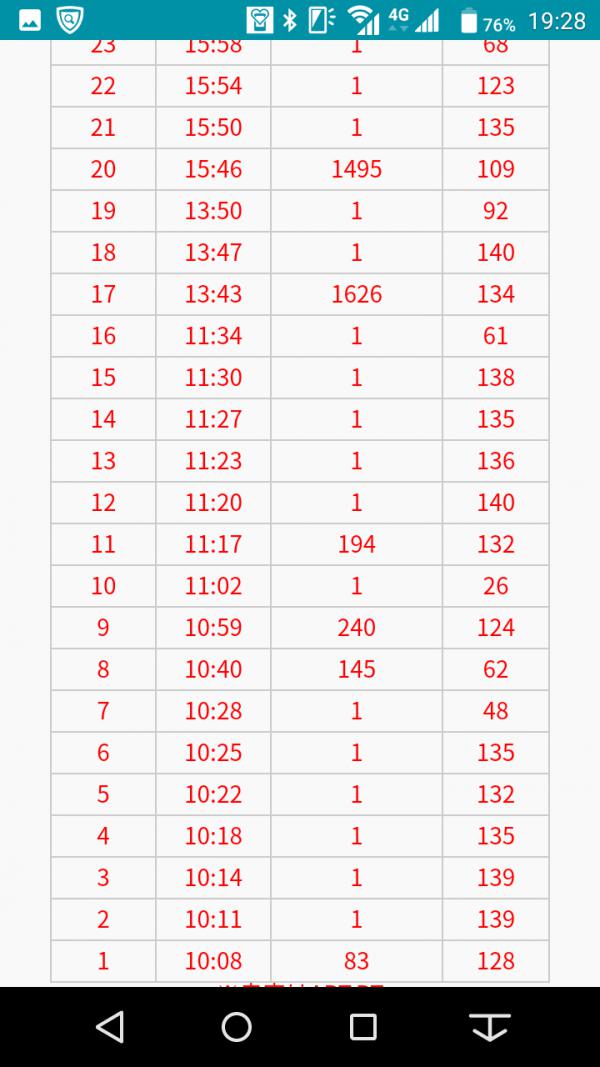Go back using the system back button
Image resolution: width=600 pixels, height=1067 pixels.
coord(110,1027)
